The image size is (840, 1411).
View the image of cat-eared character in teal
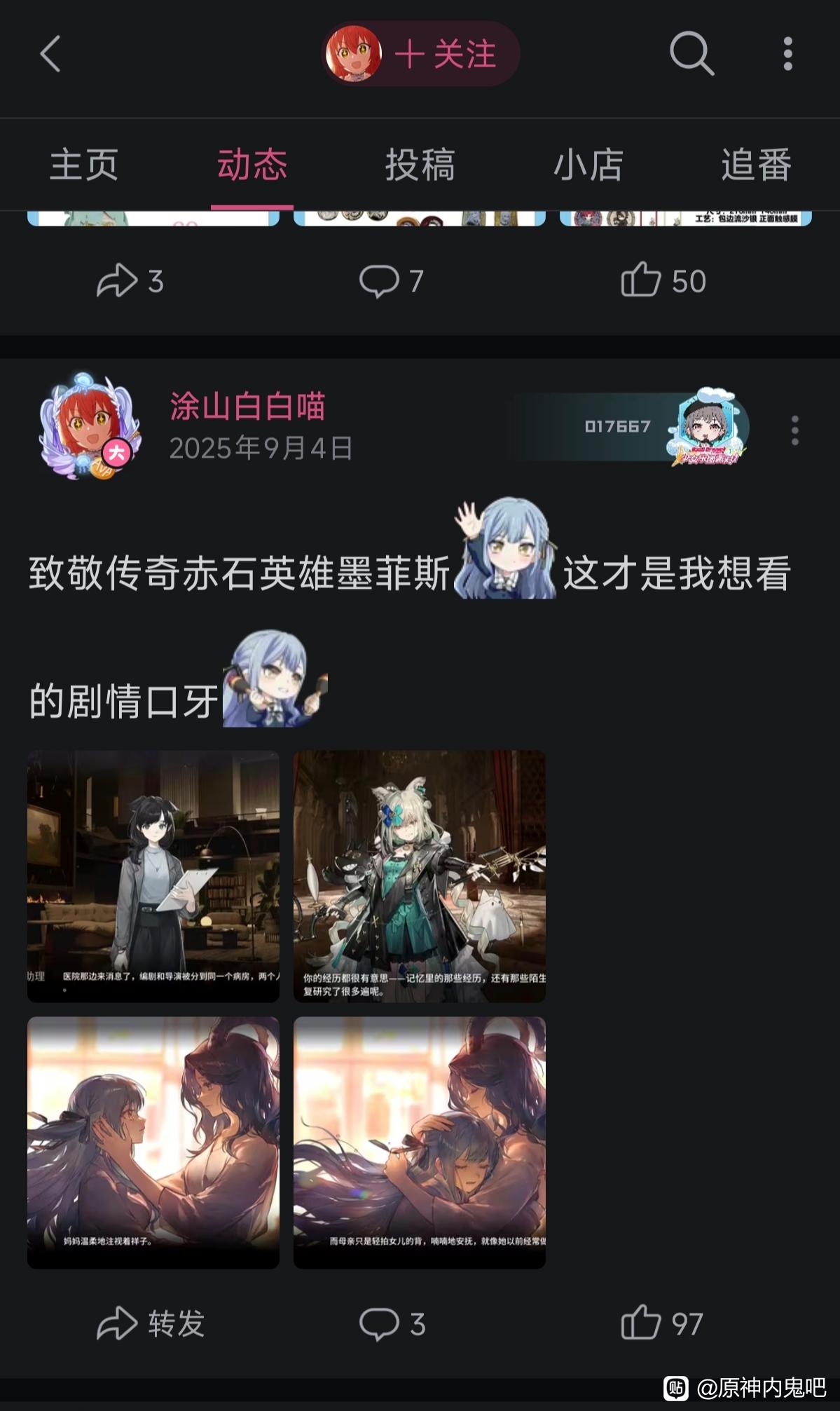(419, 875)
